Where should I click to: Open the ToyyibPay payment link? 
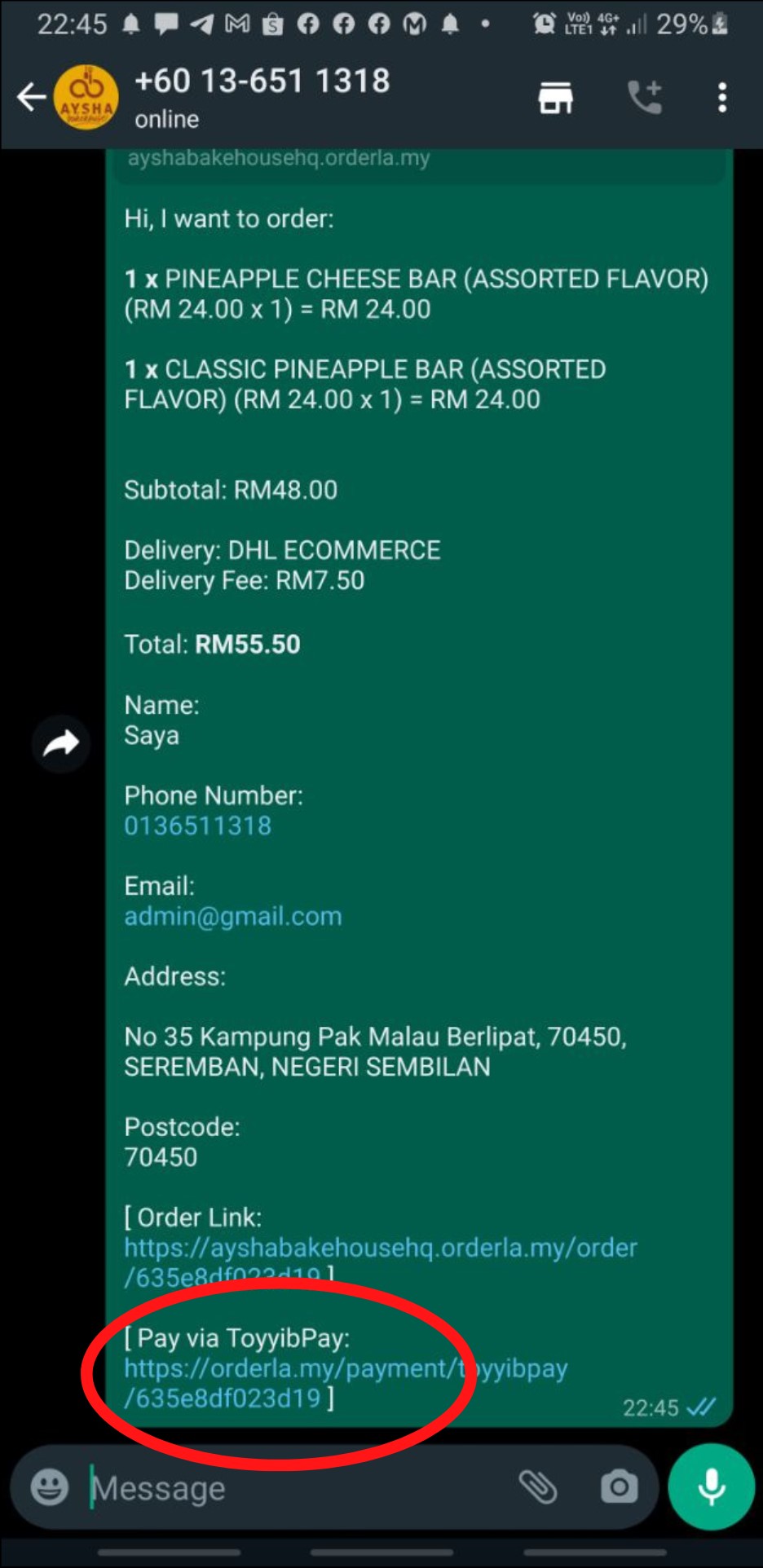click(345, 1369)
